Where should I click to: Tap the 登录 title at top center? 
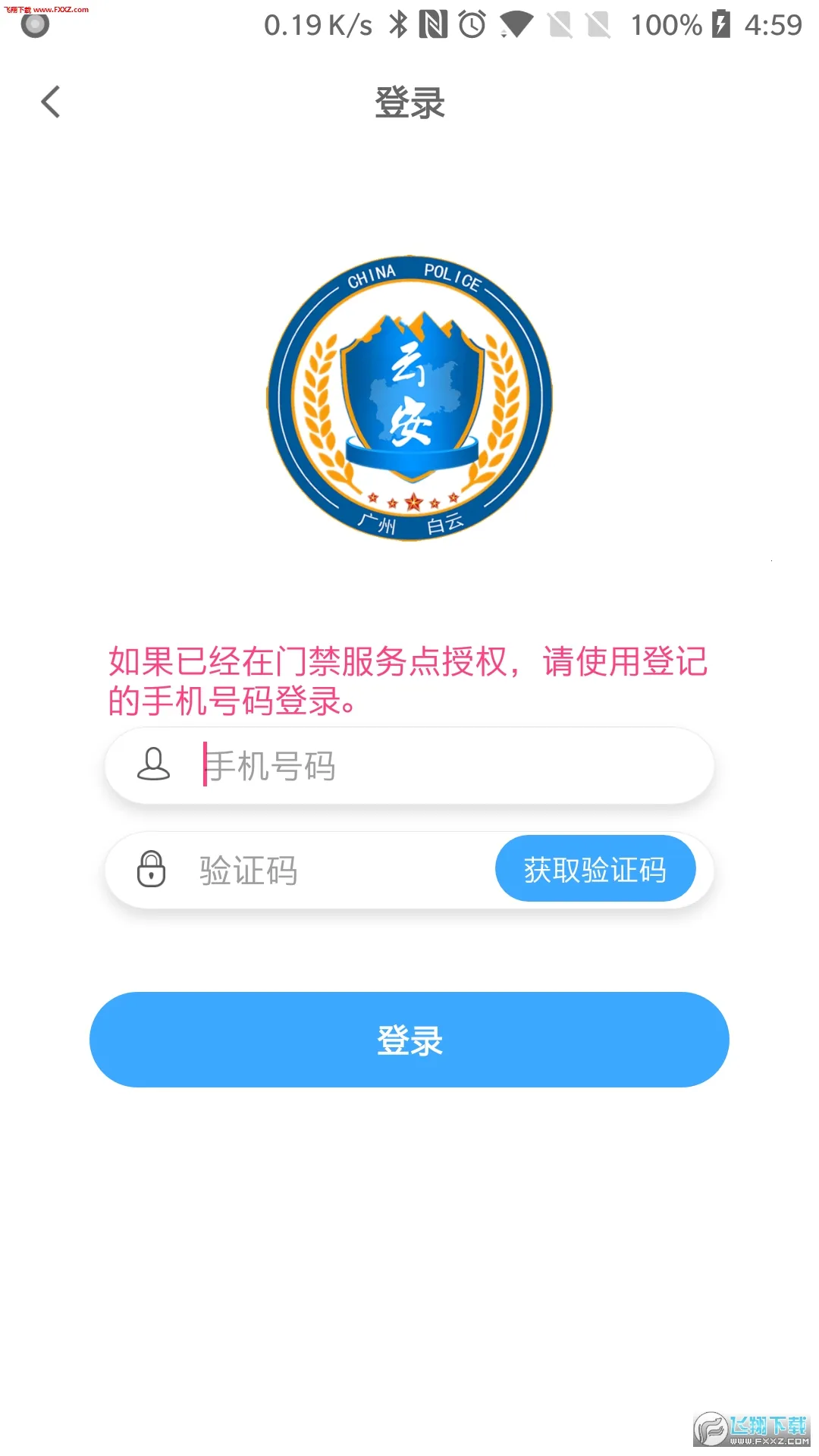pos(409,103)
